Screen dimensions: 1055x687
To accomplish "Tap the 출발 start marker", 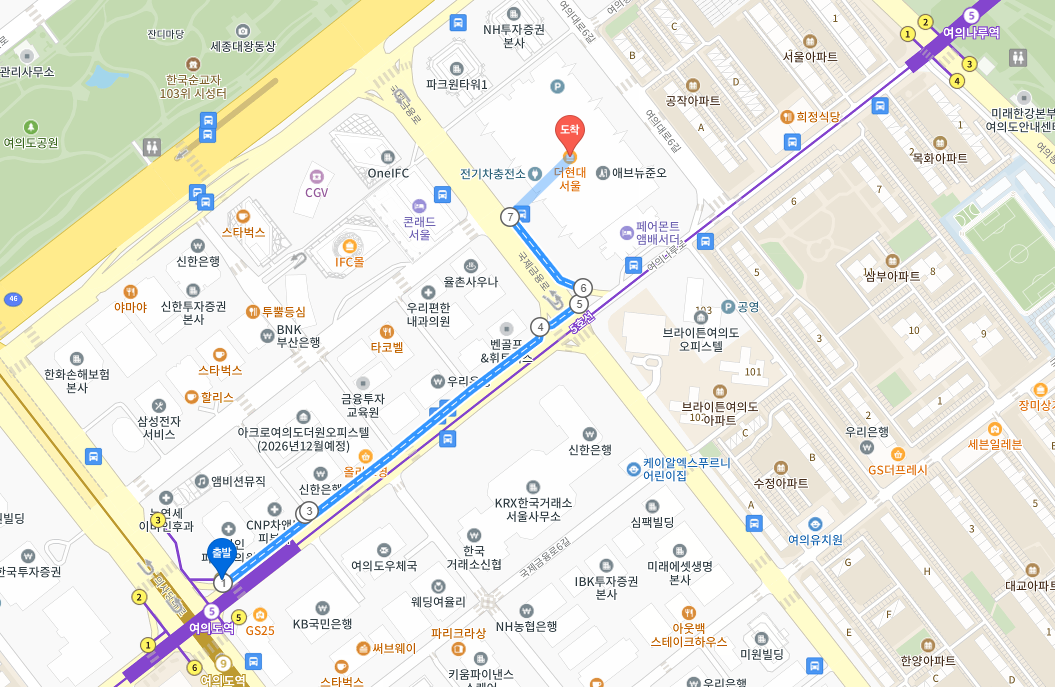I will (x=220, y=553).
